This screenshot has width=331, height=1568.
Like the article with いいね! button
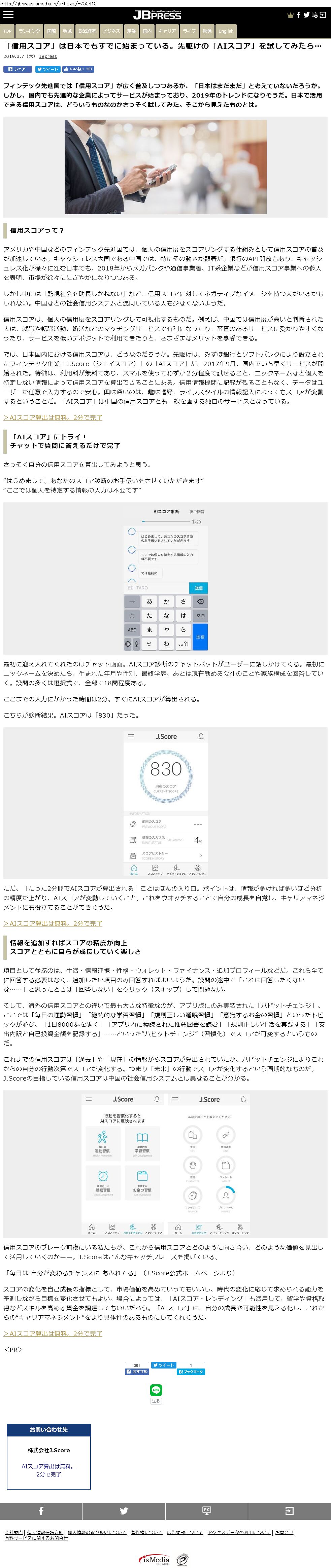pos(78,69)
